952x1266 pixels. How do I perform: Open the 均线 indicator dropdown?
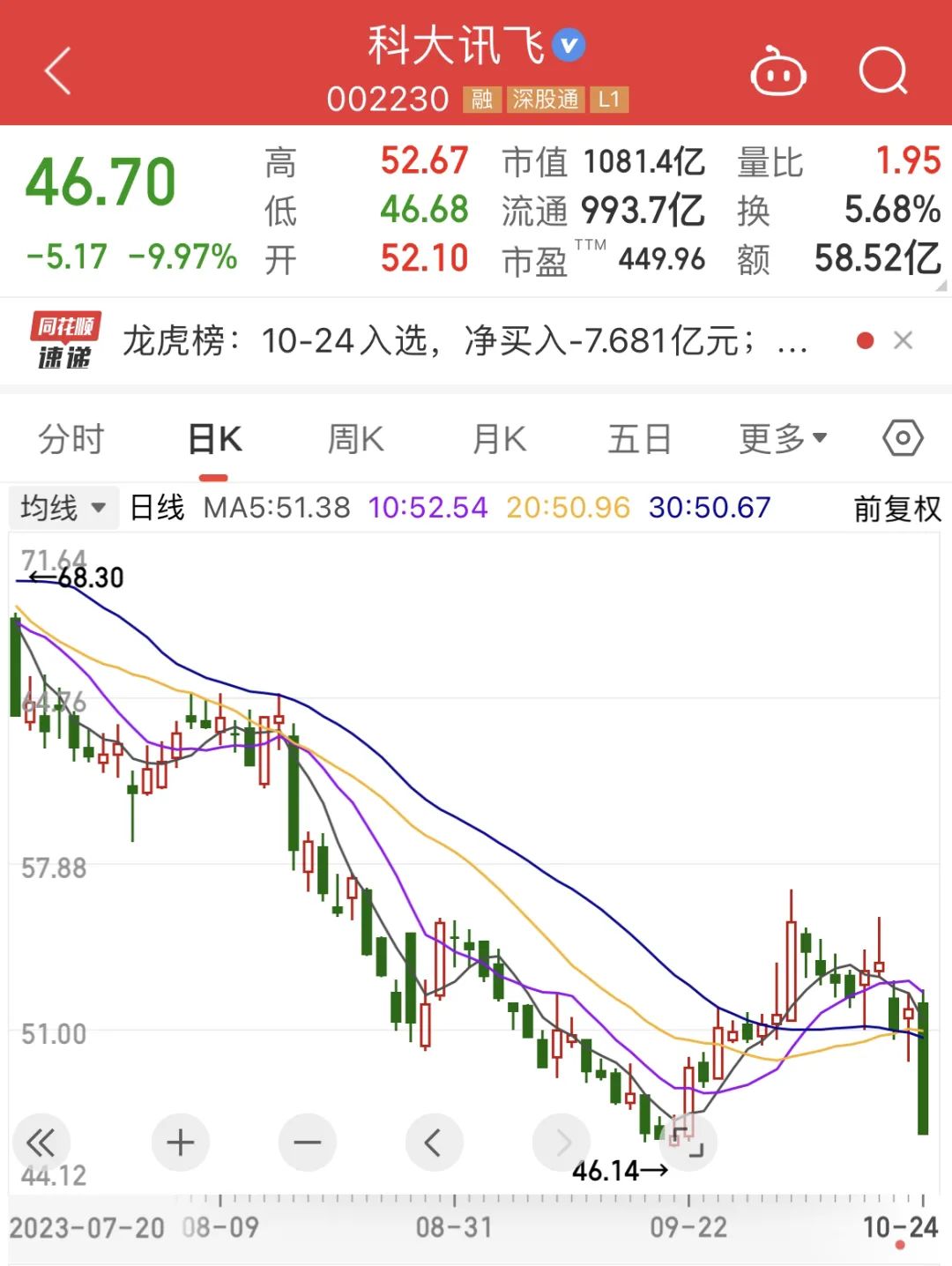point(63,508)
